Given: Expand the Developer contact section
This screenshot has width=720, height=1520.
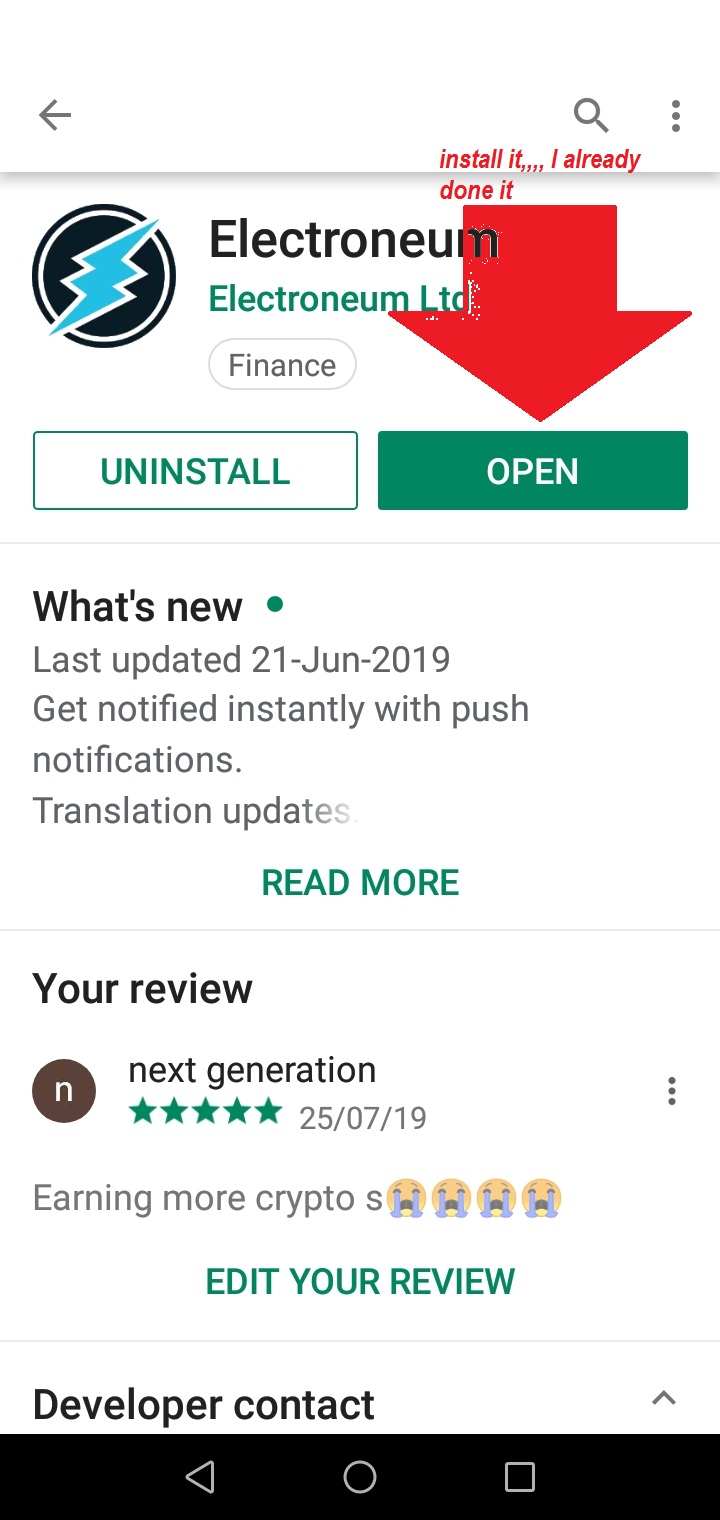Looking at the screenshot, I should pyautogui.click(x=664, y=1398).
